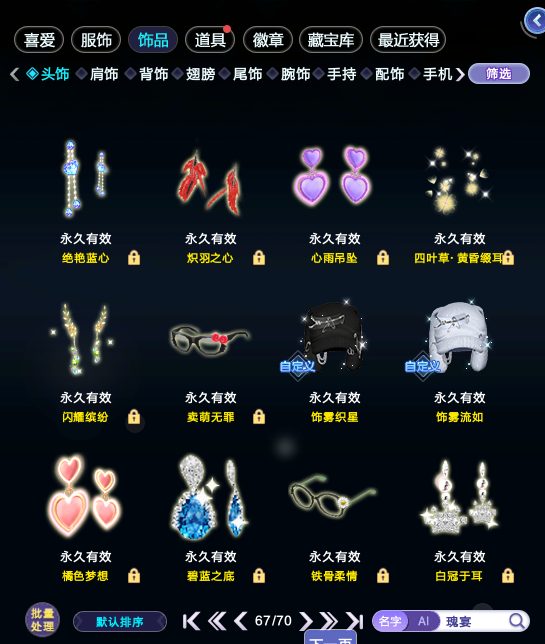
Task: Switch to the 服饰 tab
Action: (96, 40)
